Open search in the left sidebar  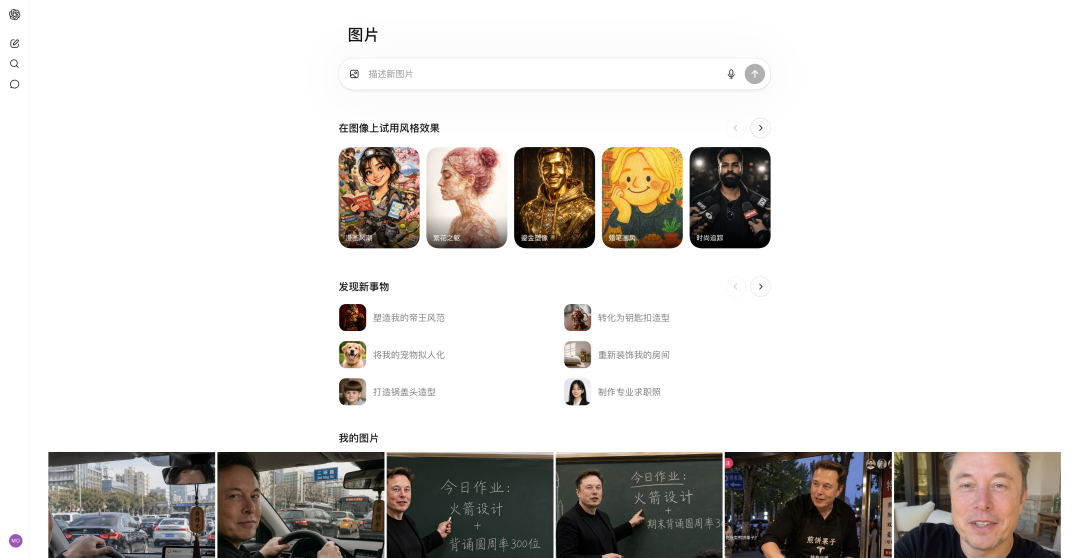pyautogui.click(x=14, y=64)
